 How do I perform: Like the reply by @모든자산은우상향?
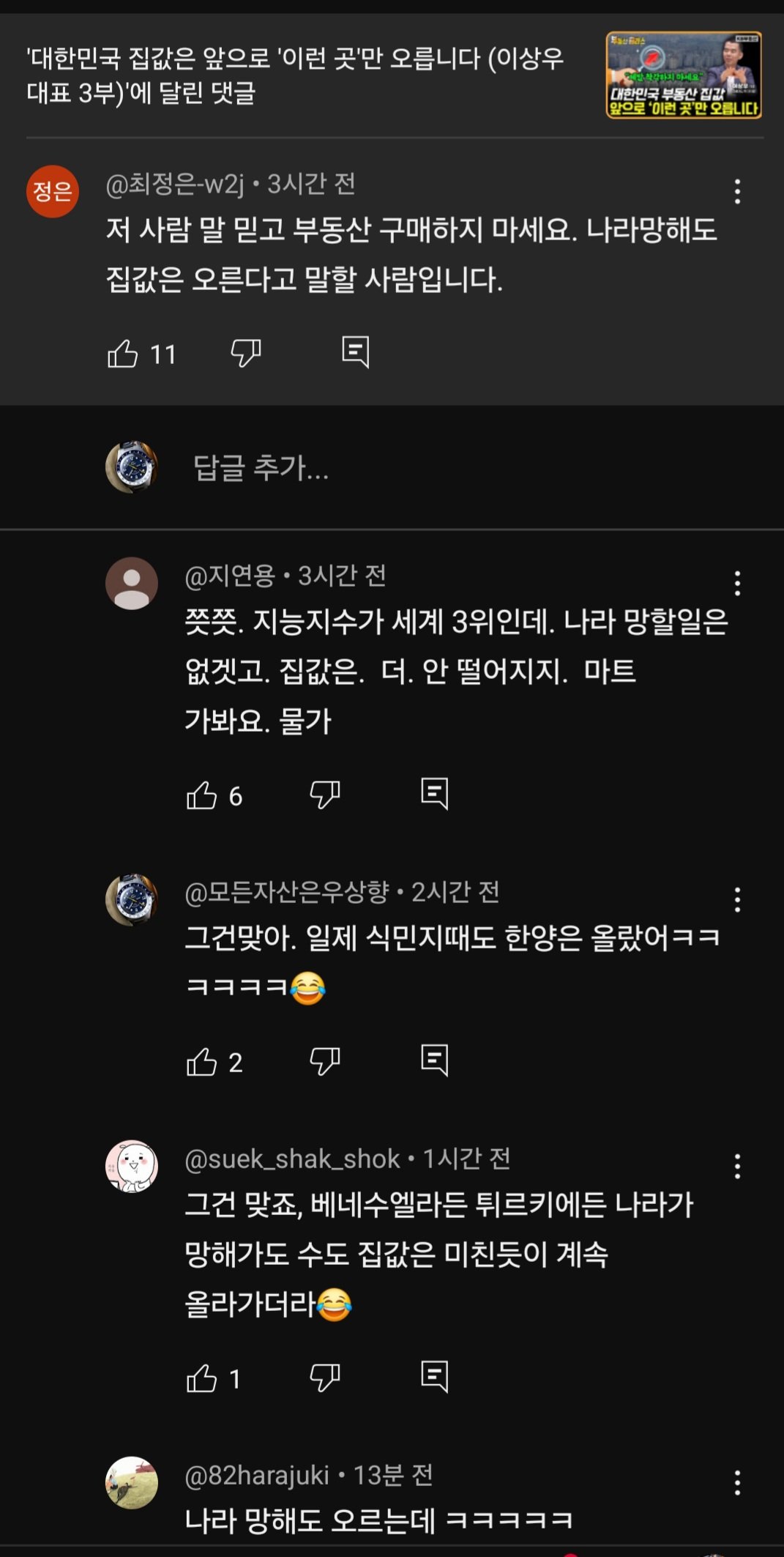click(x=201, y=1062)
